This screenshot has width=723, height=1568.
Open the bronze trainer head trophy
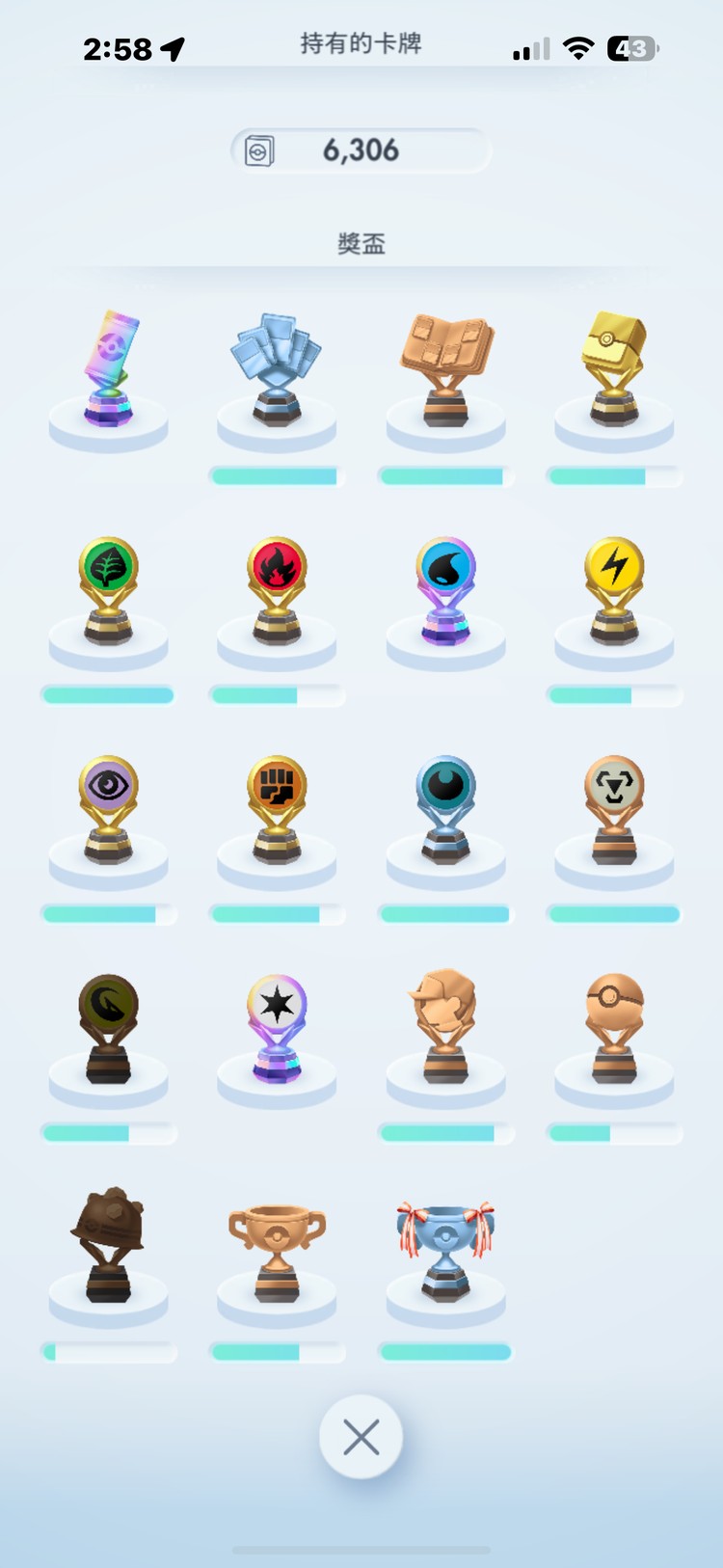tap(445, 1027)
